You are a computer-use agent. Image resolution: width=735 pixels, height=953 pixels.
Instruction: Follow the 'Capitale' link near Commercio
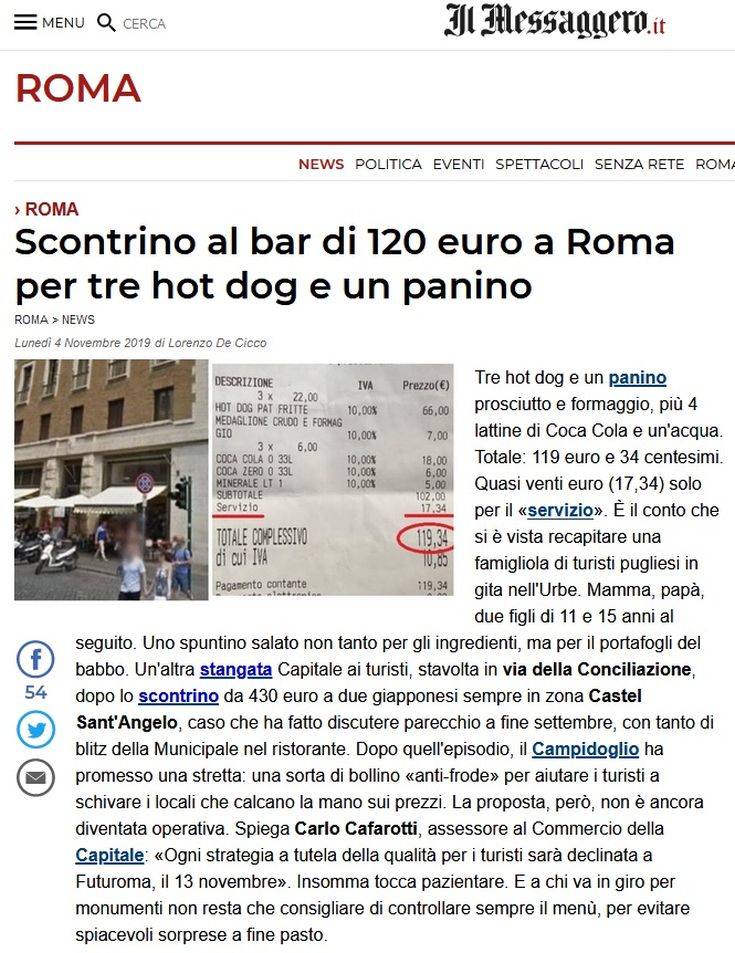[x=108, y=855]
